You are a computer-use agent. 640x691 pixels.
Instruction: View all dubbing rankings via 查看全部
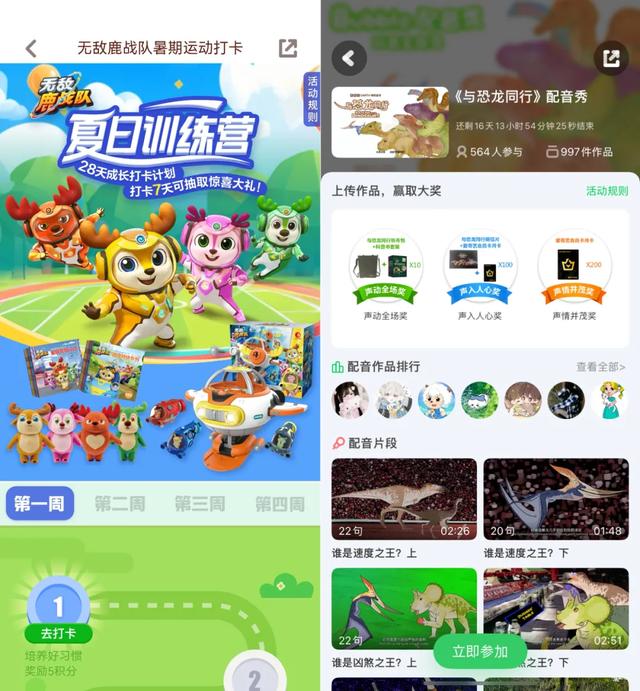pyautogui.click(x=600, y=367)
